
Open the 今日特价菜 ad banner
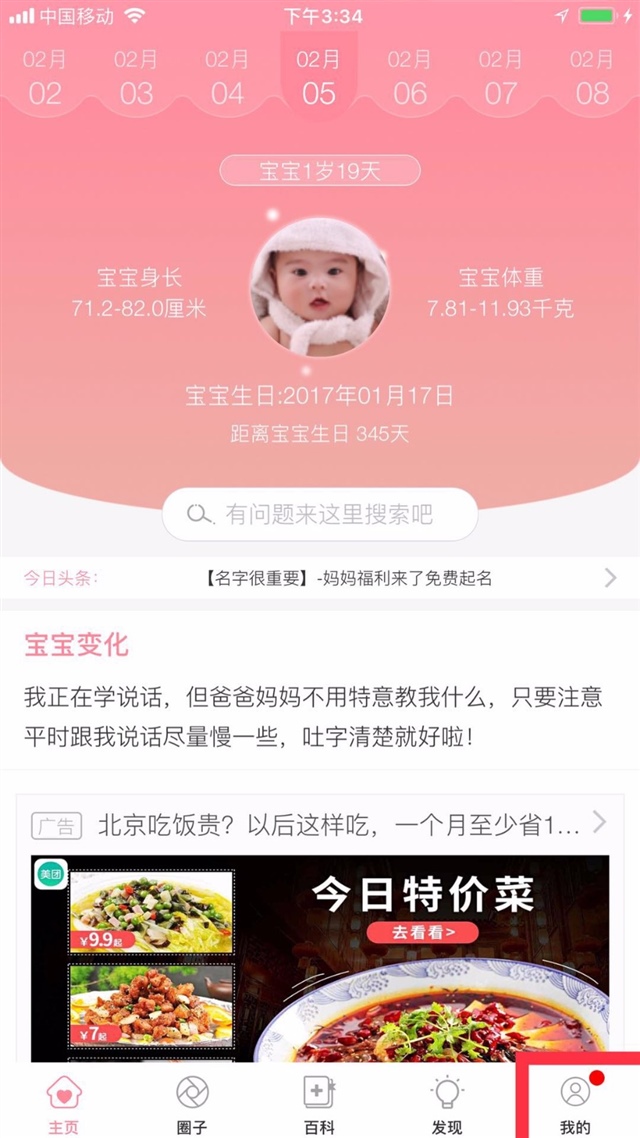pos(320,958)
